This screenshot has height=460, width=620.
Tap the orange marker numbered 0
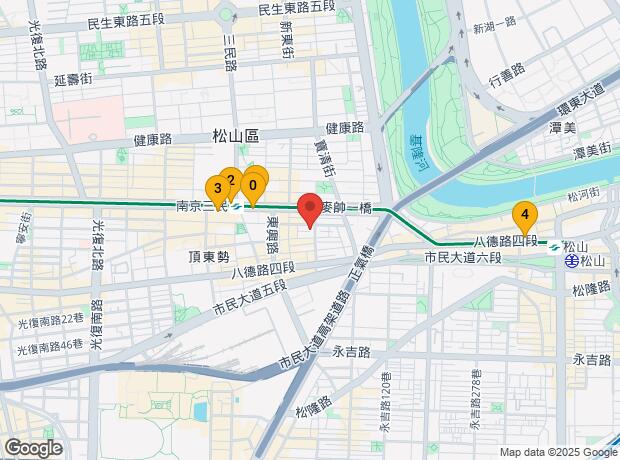(253, 186)
